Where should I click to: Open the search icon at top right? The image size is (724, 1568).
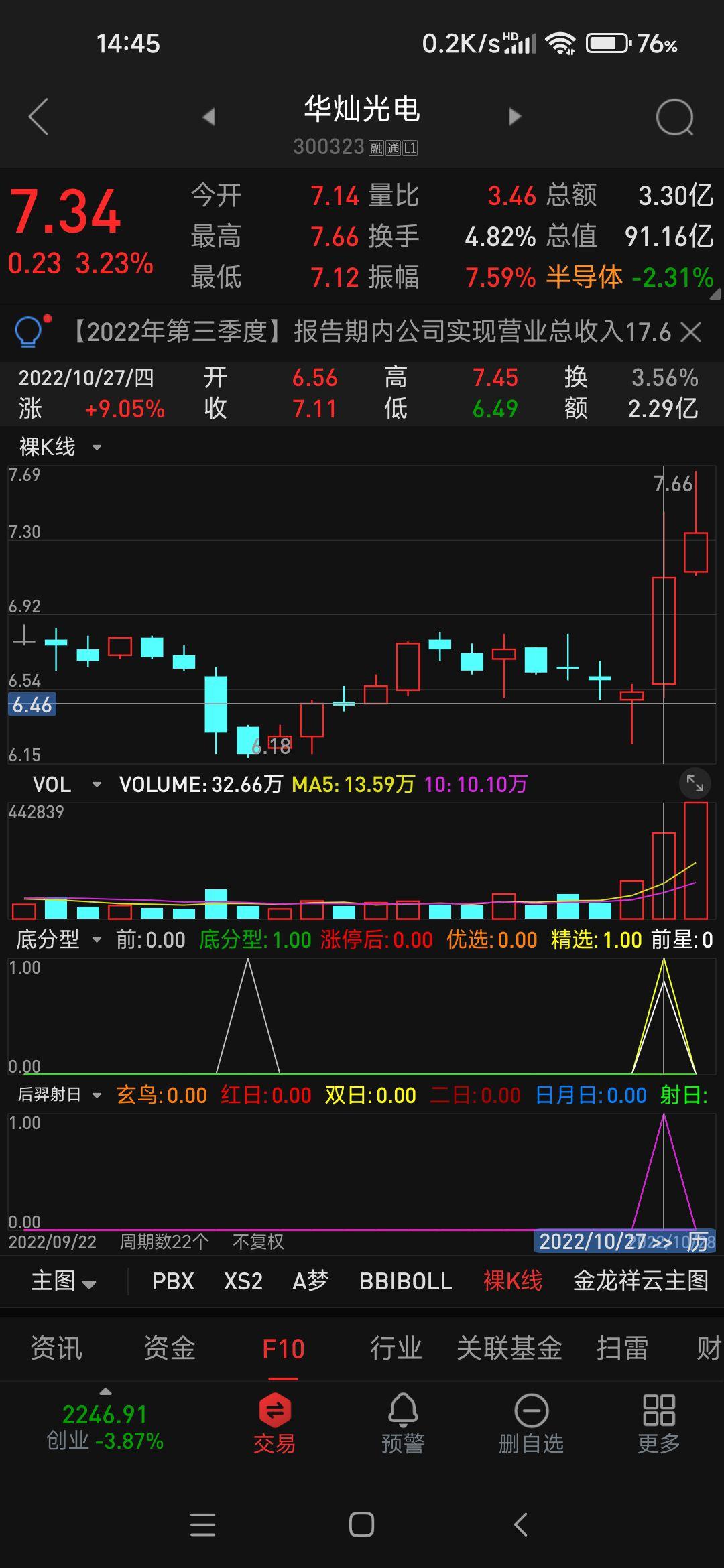tap(674, 117)
